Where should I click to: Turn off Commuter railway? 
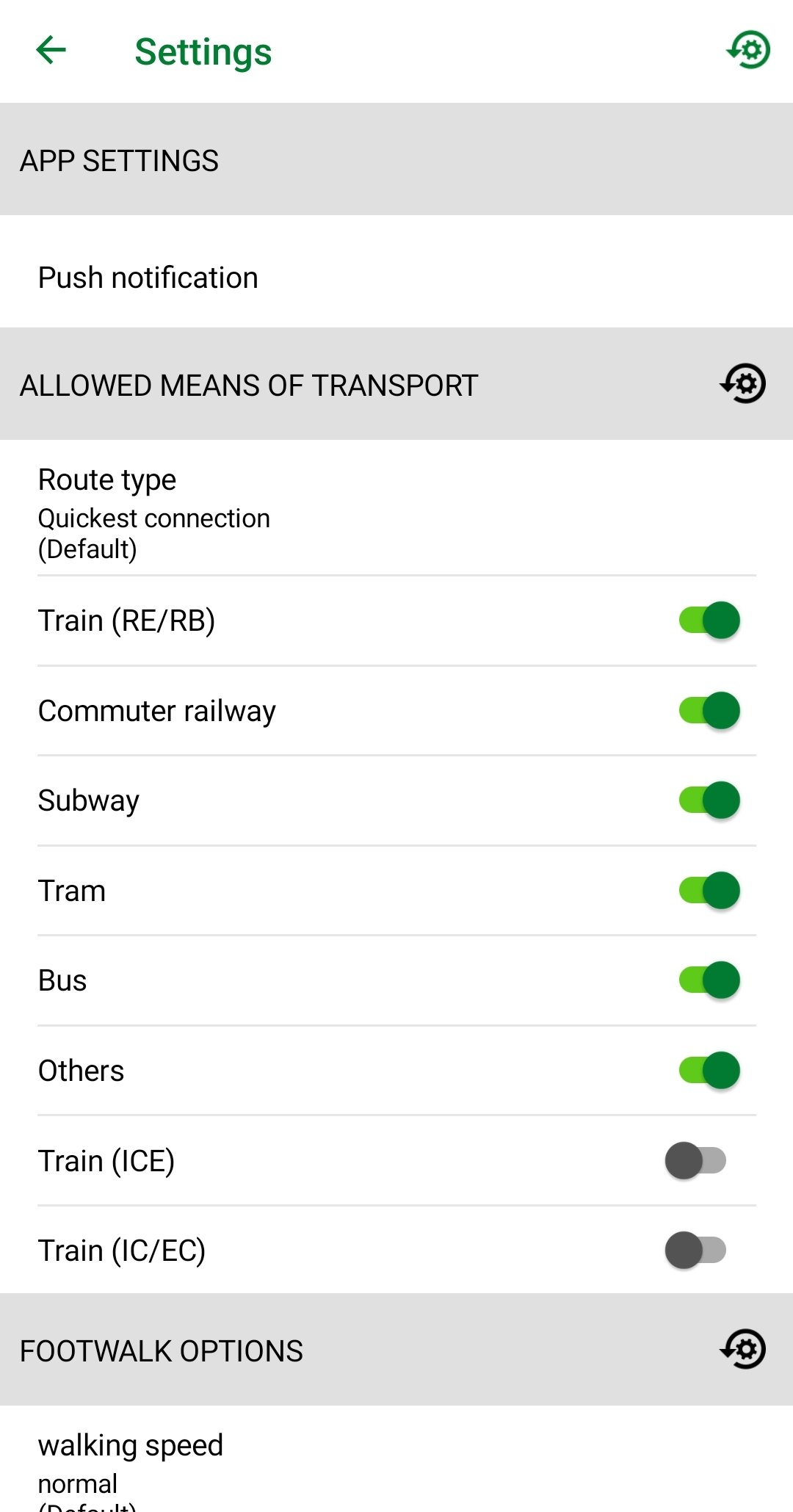709,711
